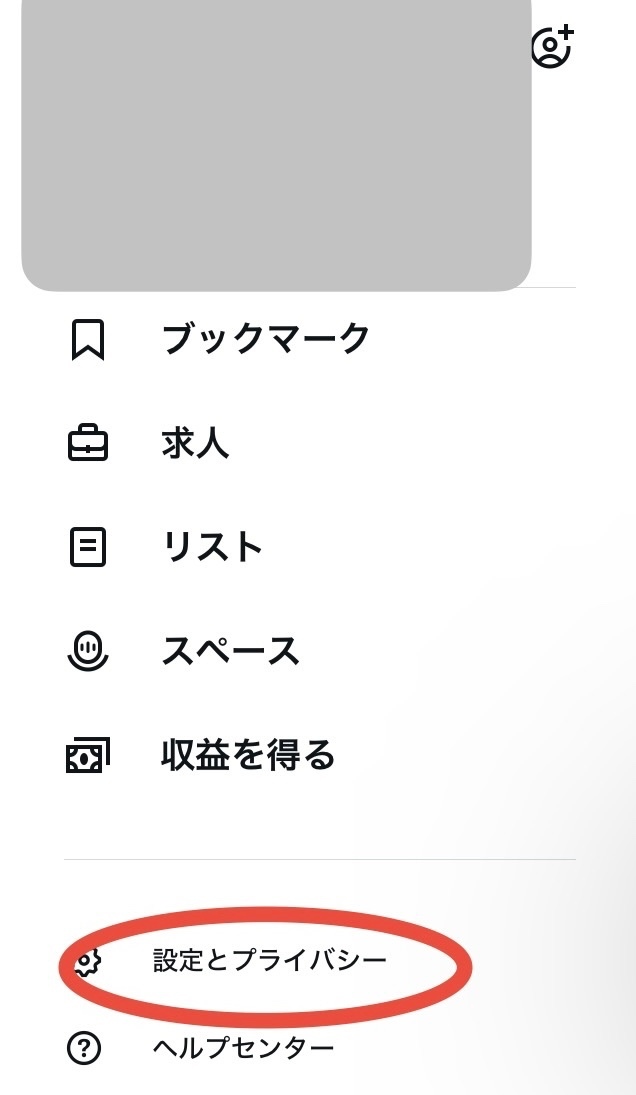Open スペース (Spaces)
This screenshot has width=636, height=1095.
(230, 651)
